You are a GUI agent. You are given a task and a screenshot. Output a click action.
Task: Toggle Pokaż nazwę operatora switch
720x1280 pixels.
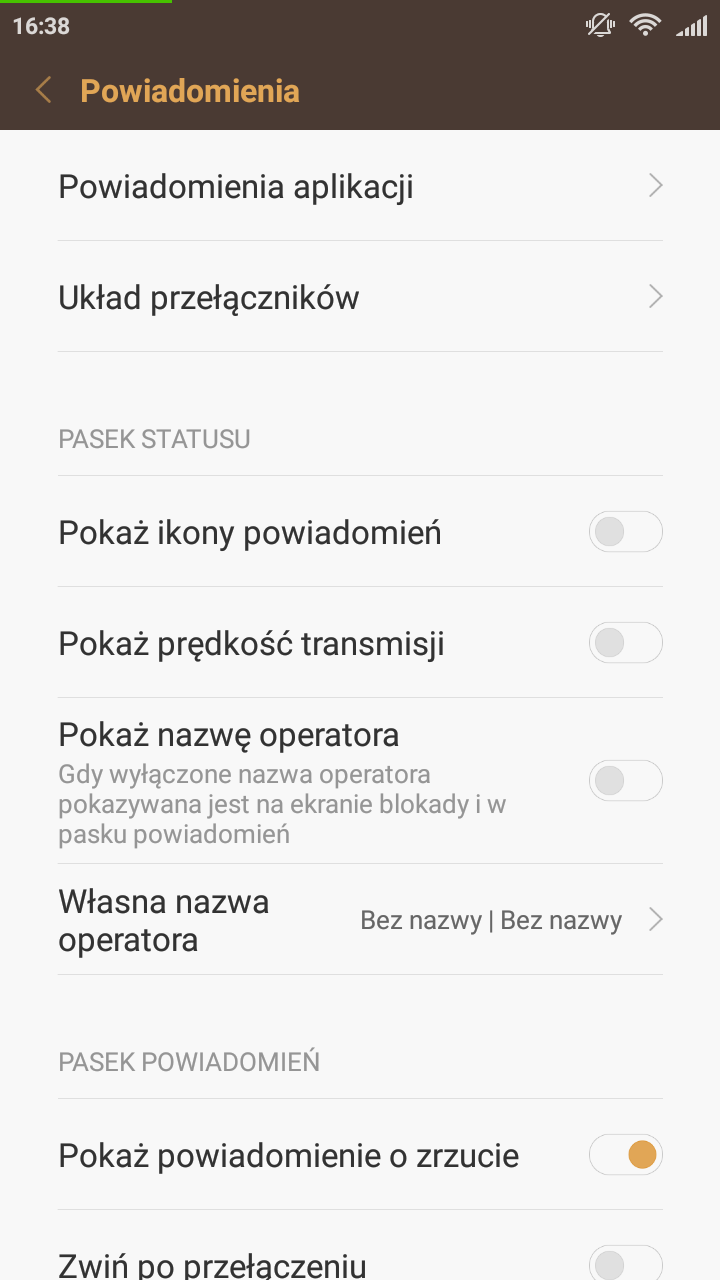[625, 780]
